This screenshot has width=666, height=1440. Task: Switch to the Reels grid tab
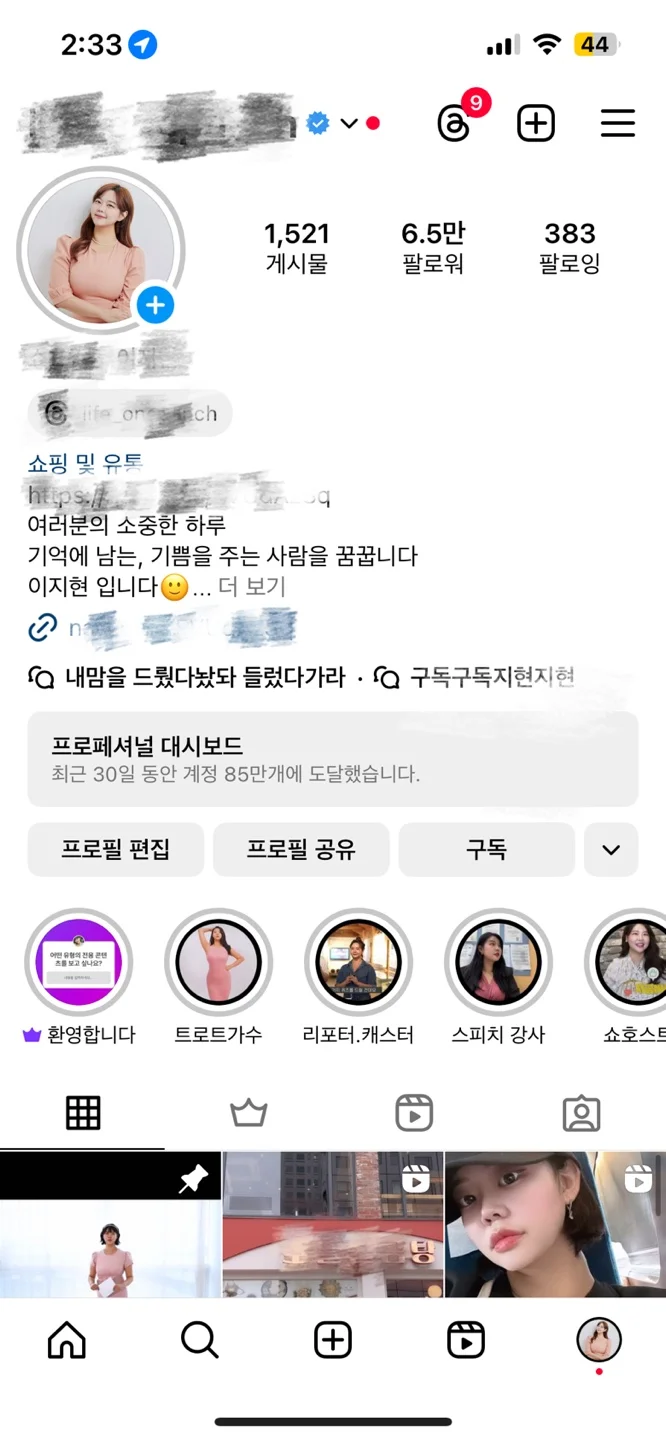coord(414,1113)
